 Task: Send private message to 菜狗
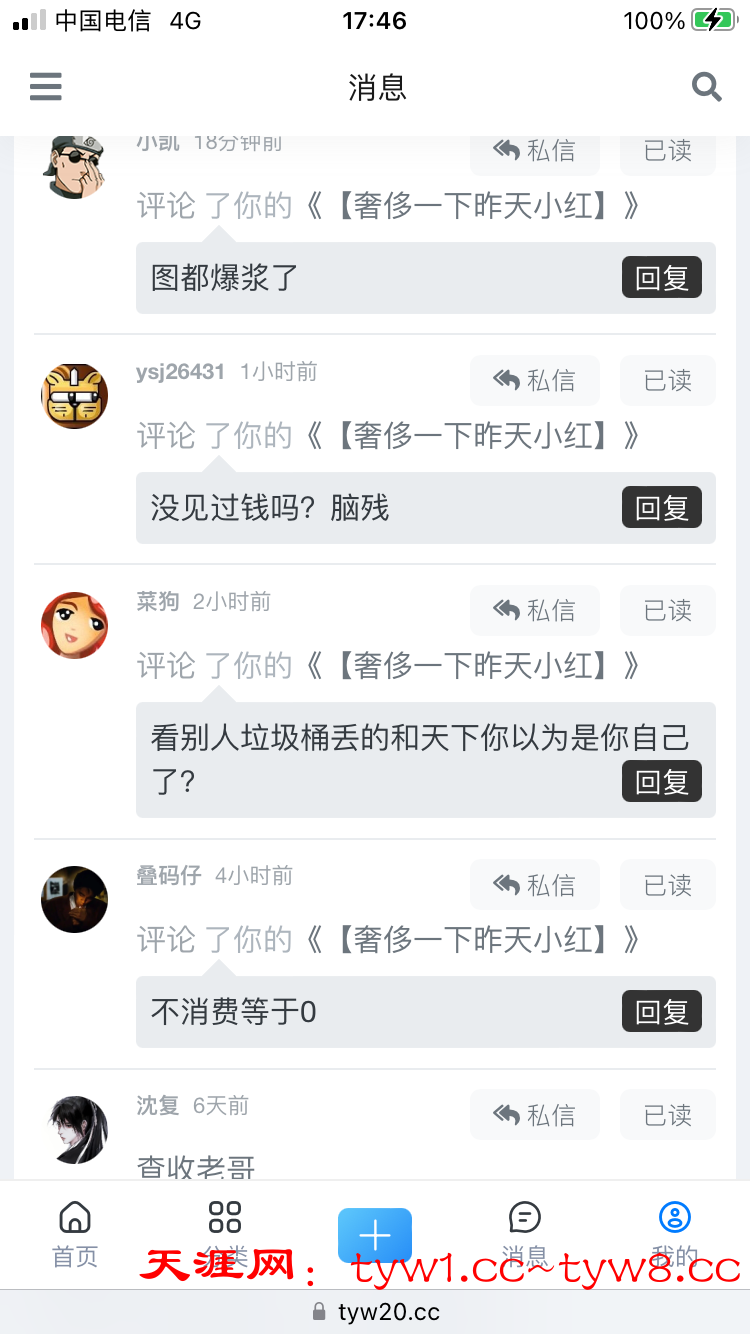pos(535,610)
